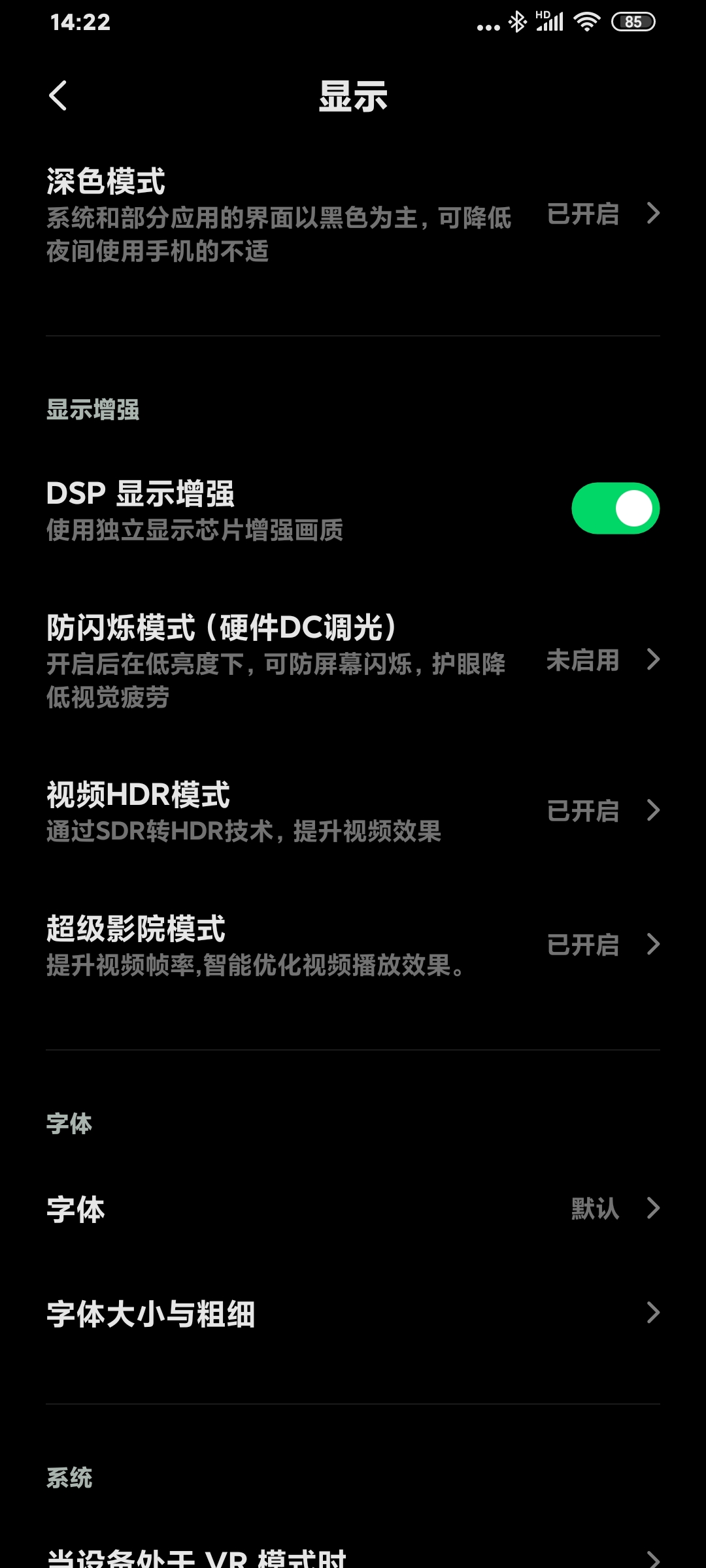Open the 字体 row showing 默认
Screen dimensions: 706x1568
(353, 1209)
